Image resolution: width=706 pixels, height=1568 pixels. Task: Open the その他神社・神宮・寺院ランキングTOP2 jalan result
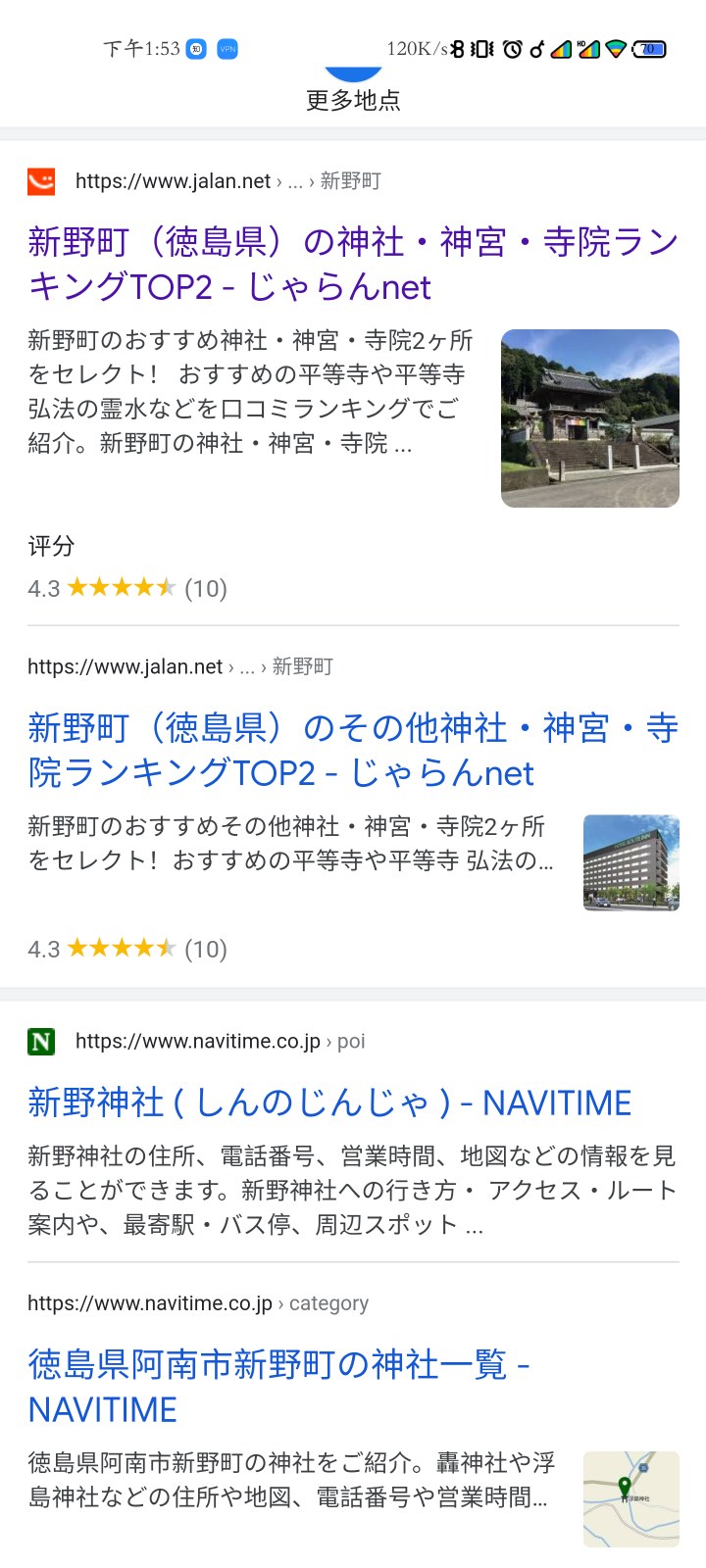pyautogui.click(x=353, y=750)
